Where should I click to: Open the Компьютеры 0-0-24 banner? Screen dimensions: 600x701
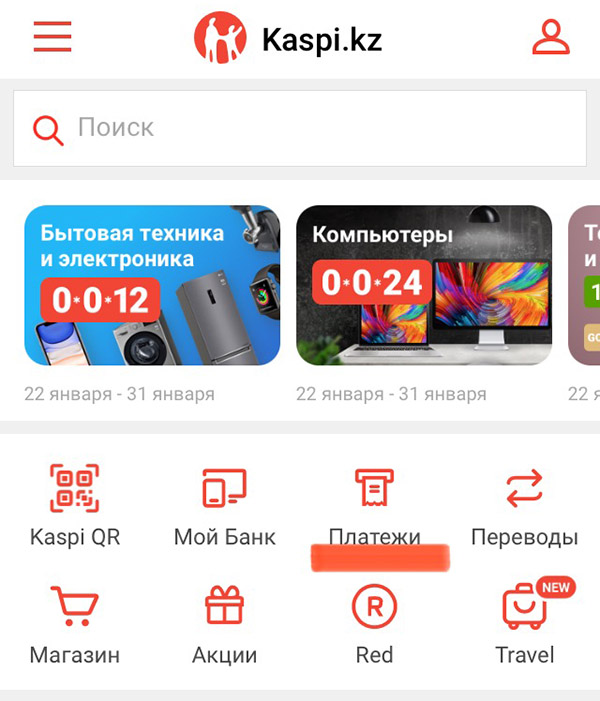point(424,285)
